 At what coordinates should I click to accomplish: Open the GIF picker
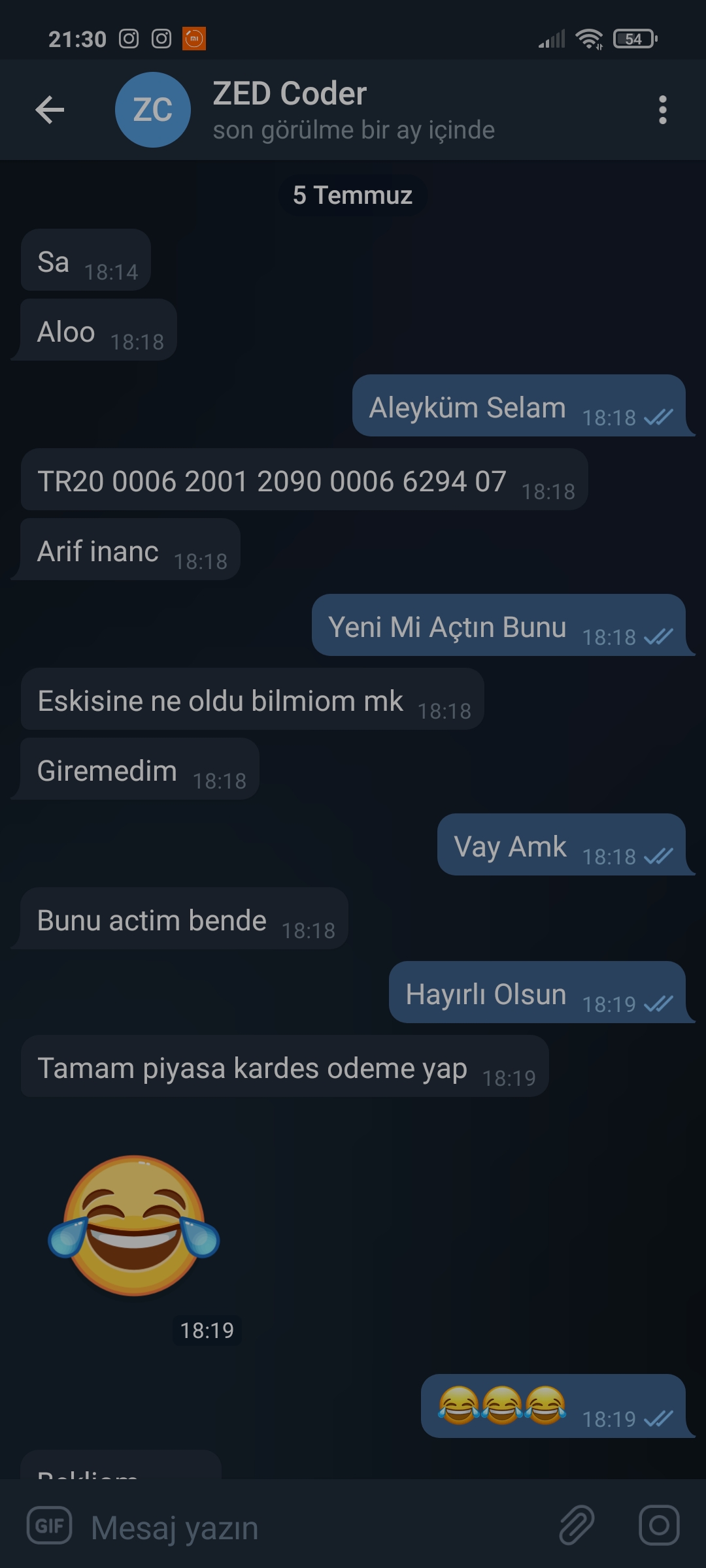[49, 1526]
